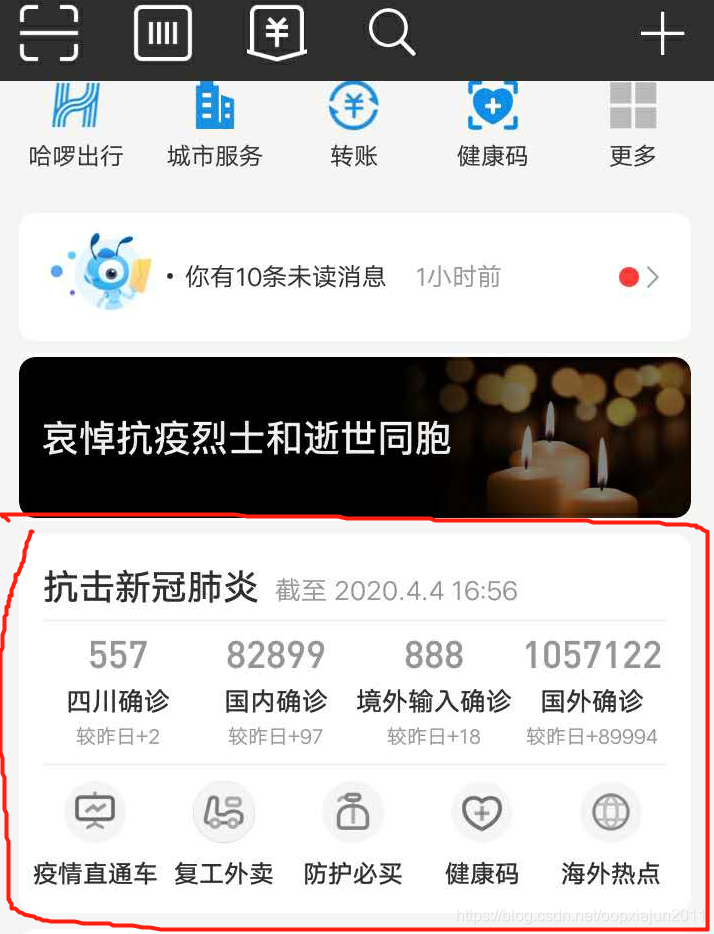Open the collect money yen icon
Screen dimensions: 714x934
coord(277,33)
